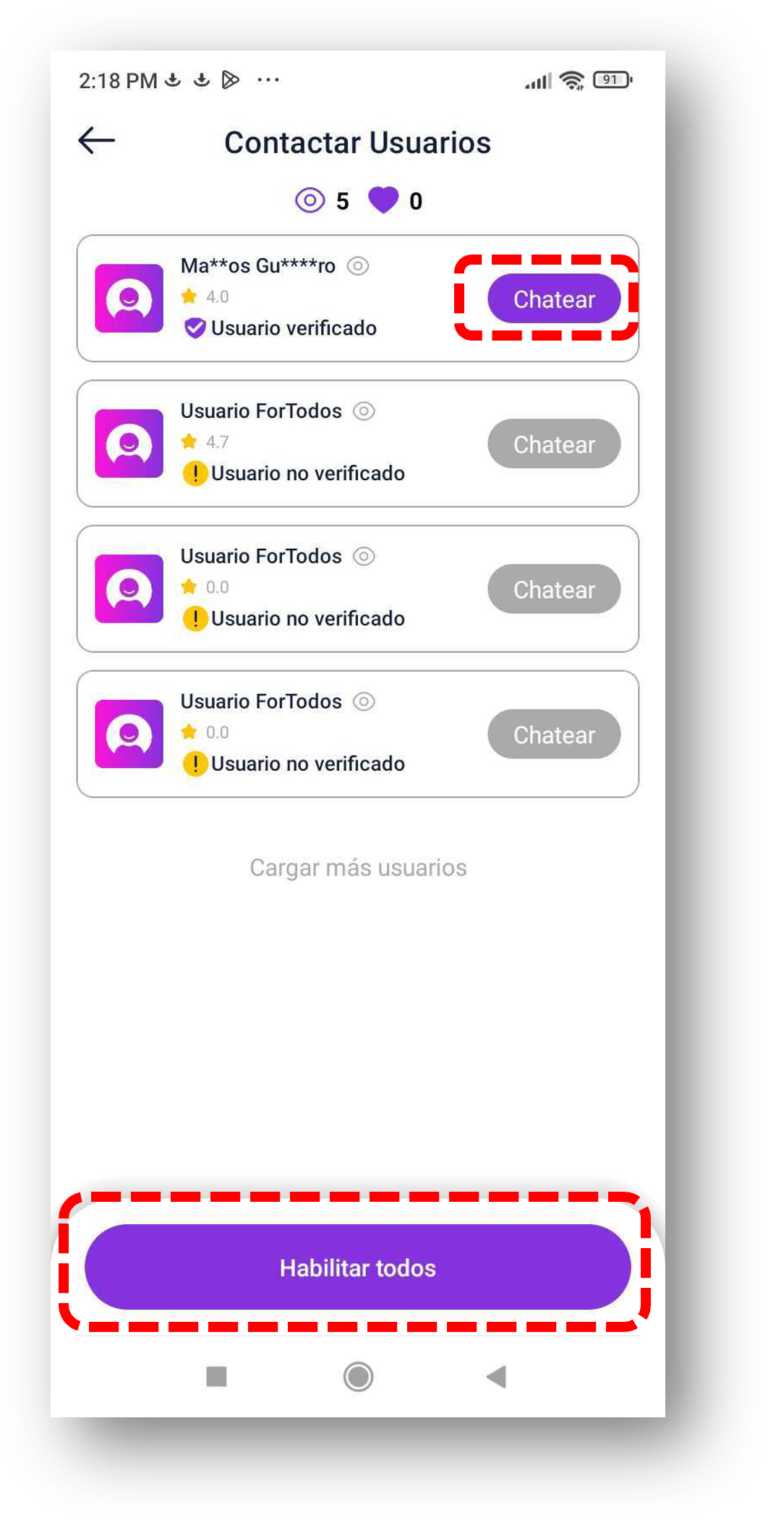Click the eye icon beside the last Usuario ForTodos

pyautogui.click(x=364, y=701)
